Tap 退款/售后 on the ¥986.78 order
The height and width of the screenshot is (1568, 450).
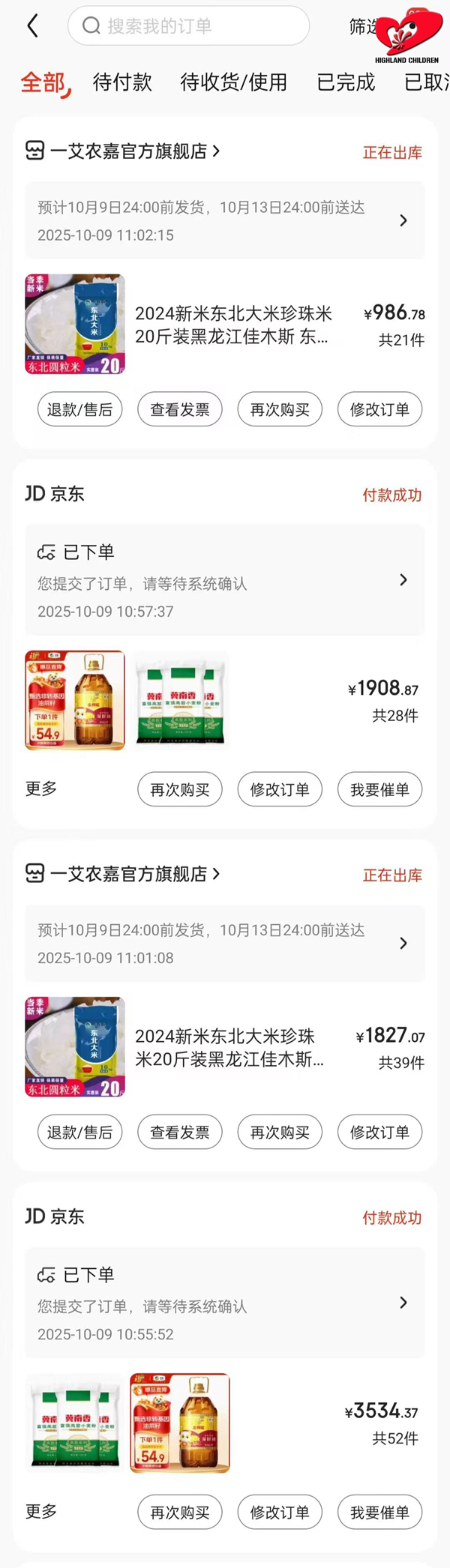point(79,409)
